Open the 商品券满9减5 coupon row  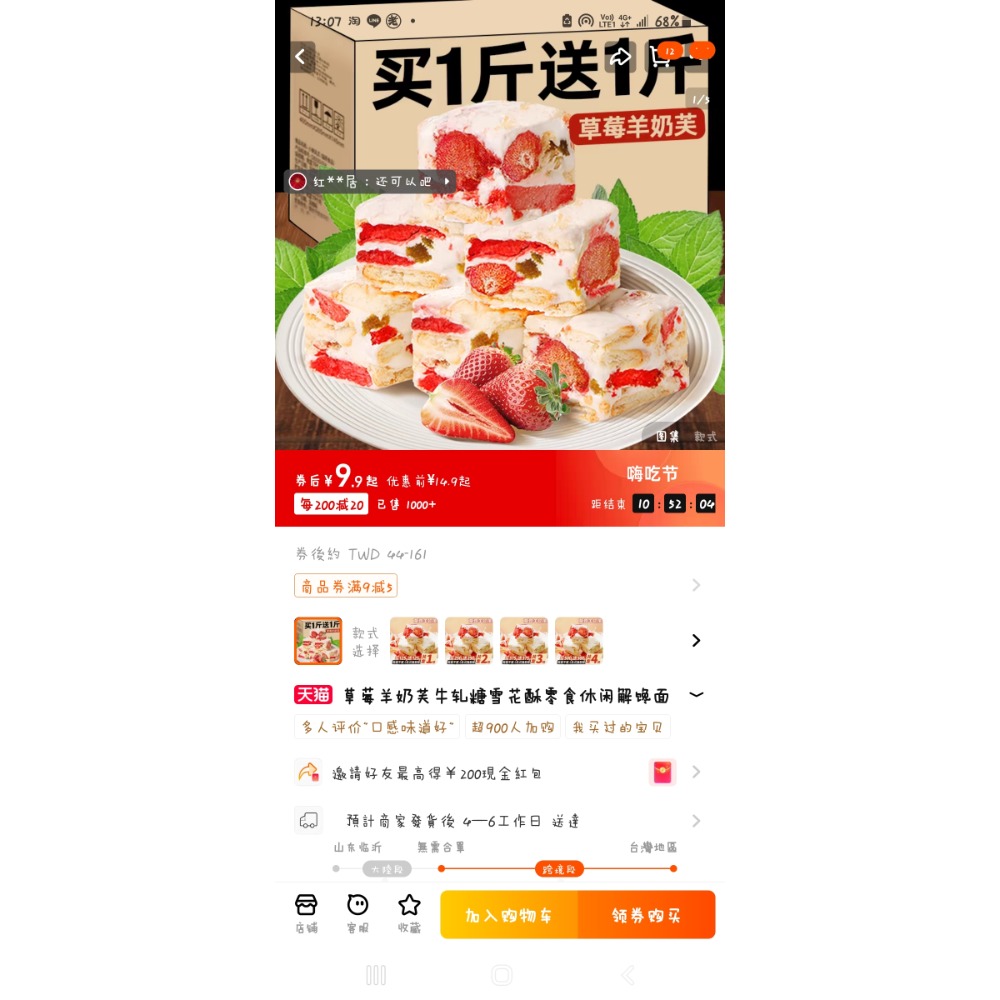[500, 585]
